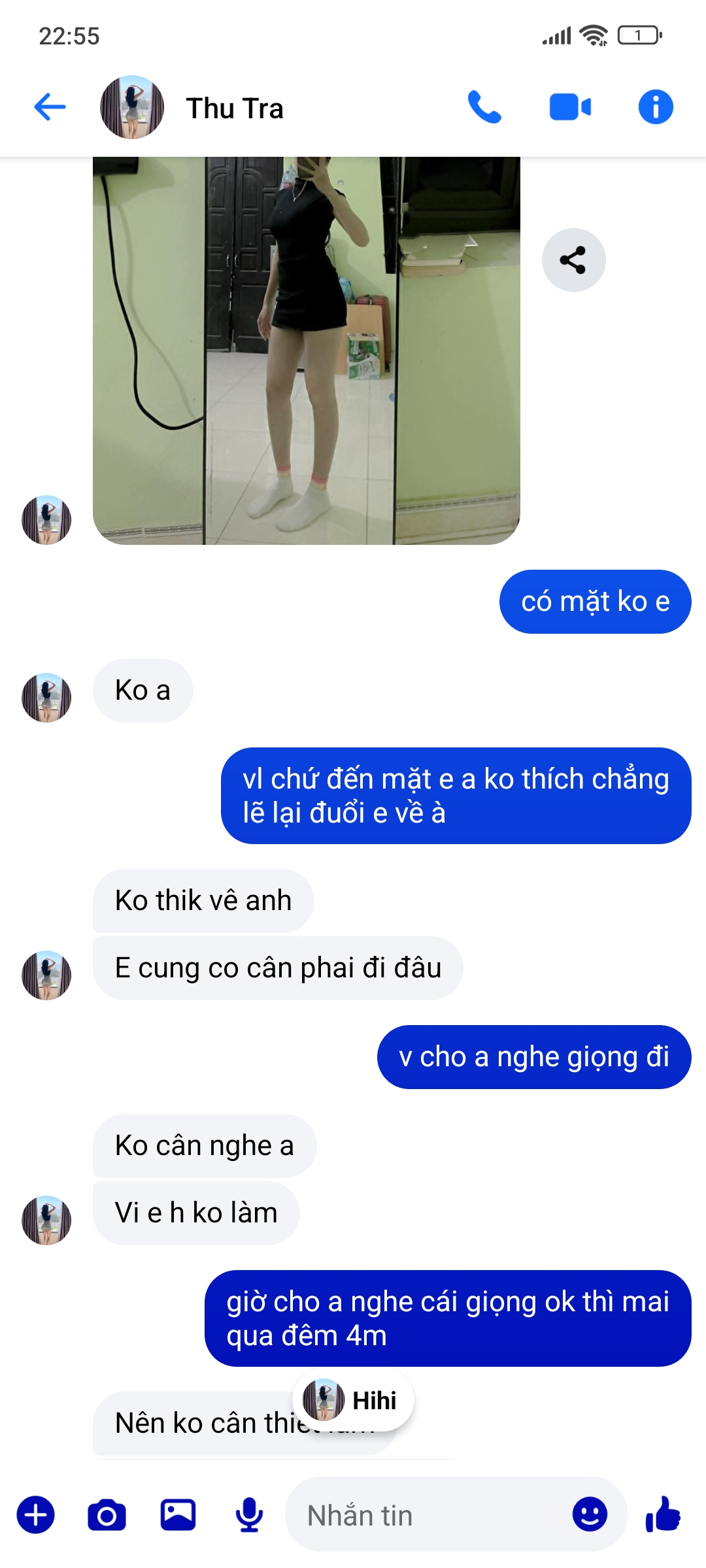This screenshot has width=706, height=1568.
Task: Go back from the Thu Tra chat
Action: (50, 107)
